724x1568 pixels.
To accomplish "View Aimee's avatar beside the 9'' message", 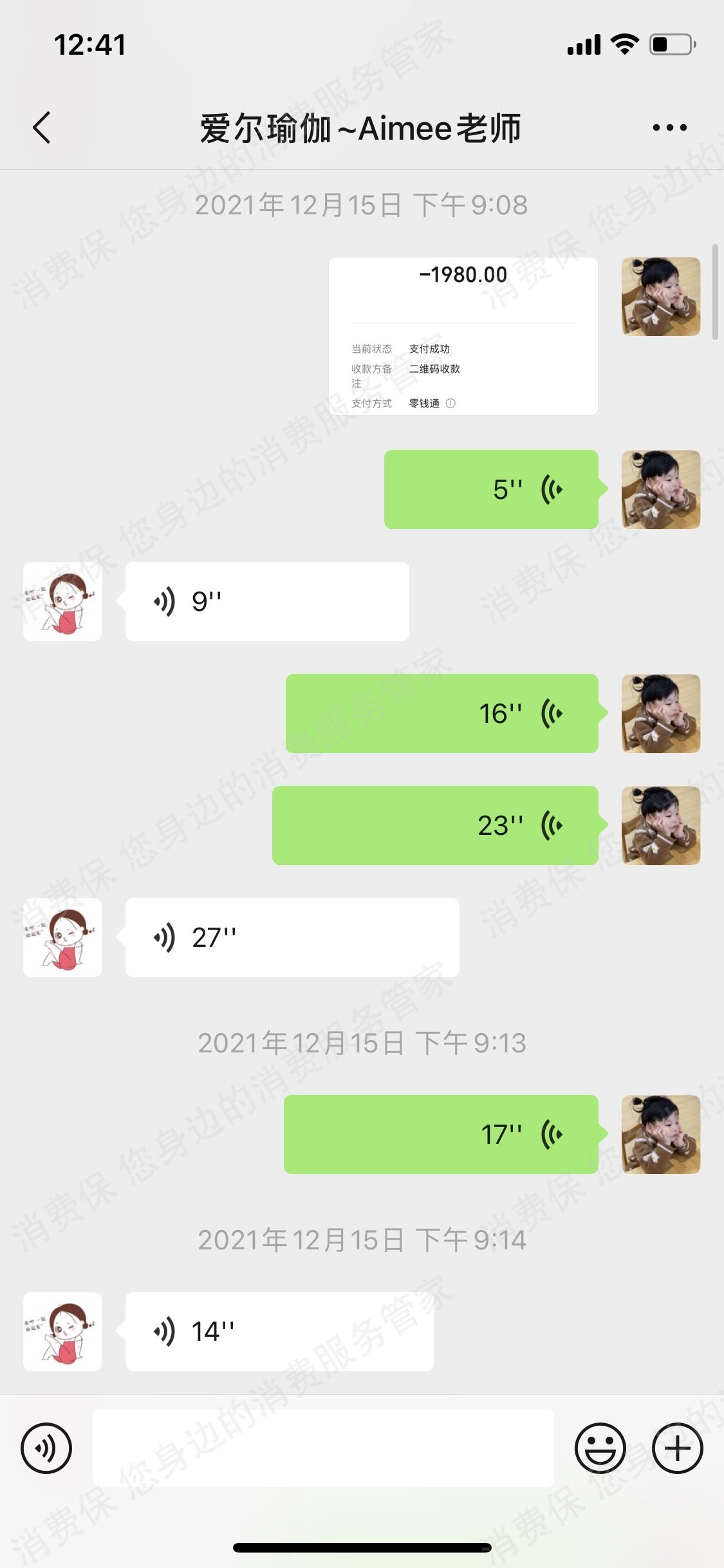I will pyautogui.click(x=62, y=601).
